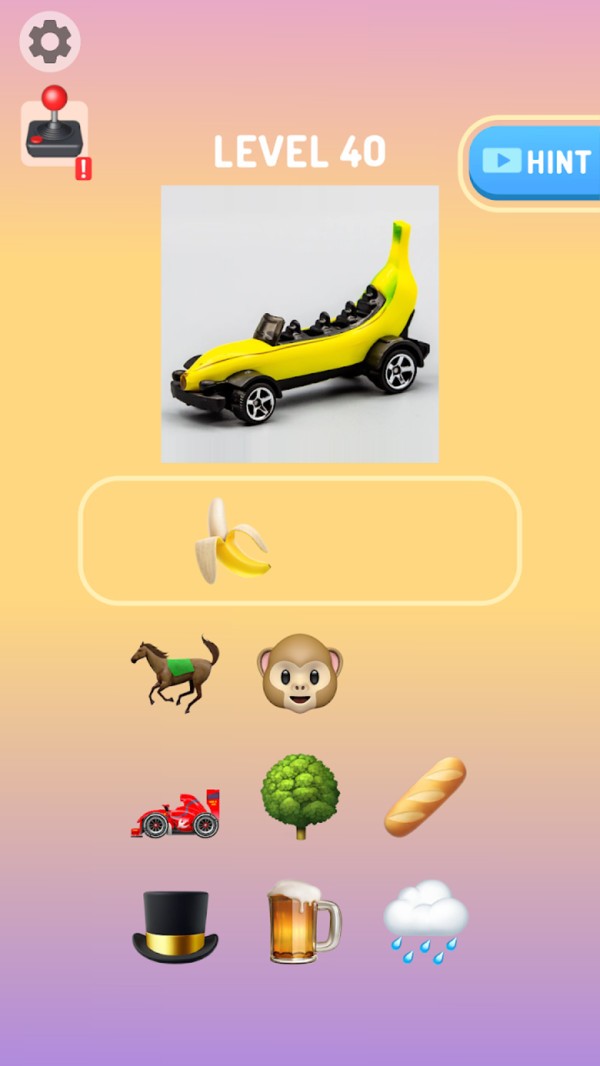The height and width of the screenshot is (1066, 600).
Task: Select the horse emoji
Action: point(175,673)
